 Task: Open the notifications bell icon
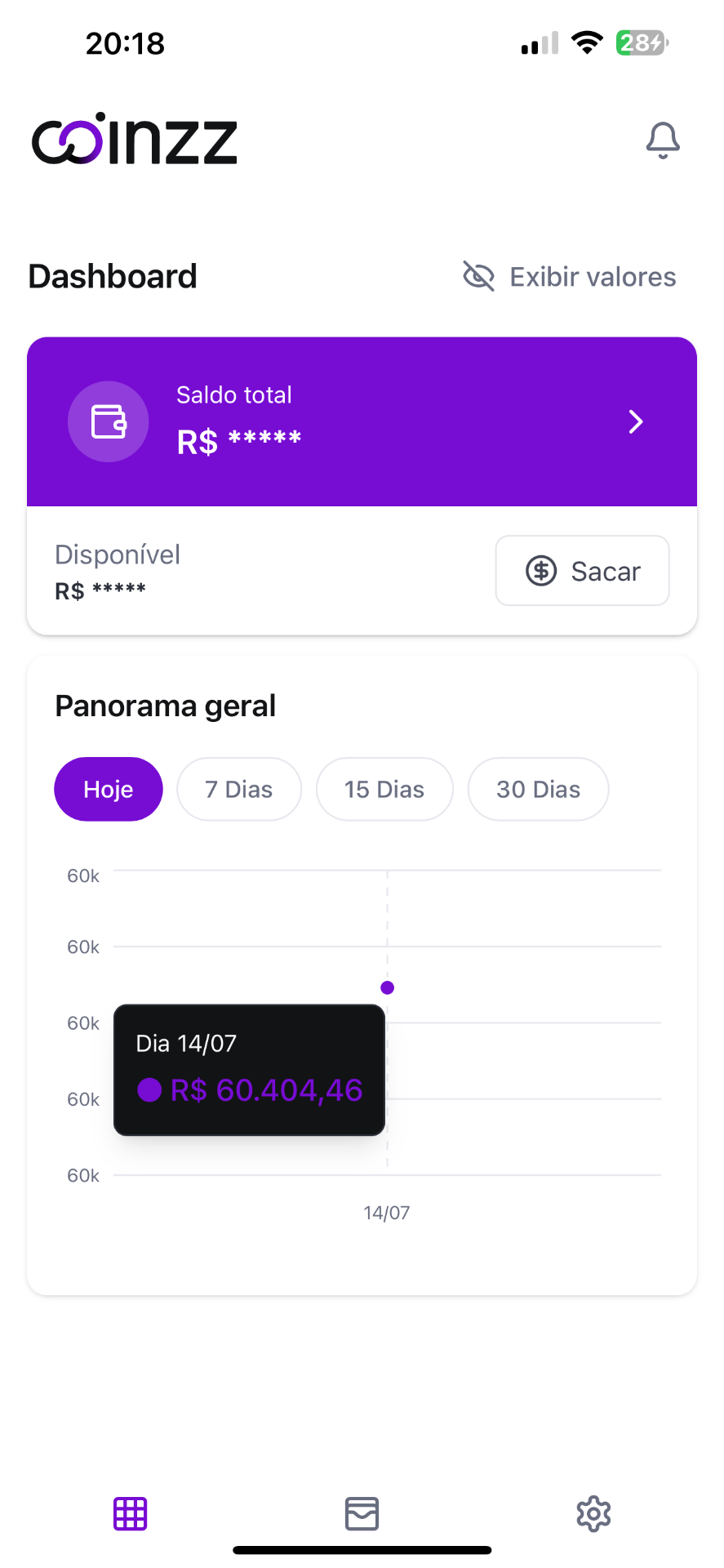(663, 139)
